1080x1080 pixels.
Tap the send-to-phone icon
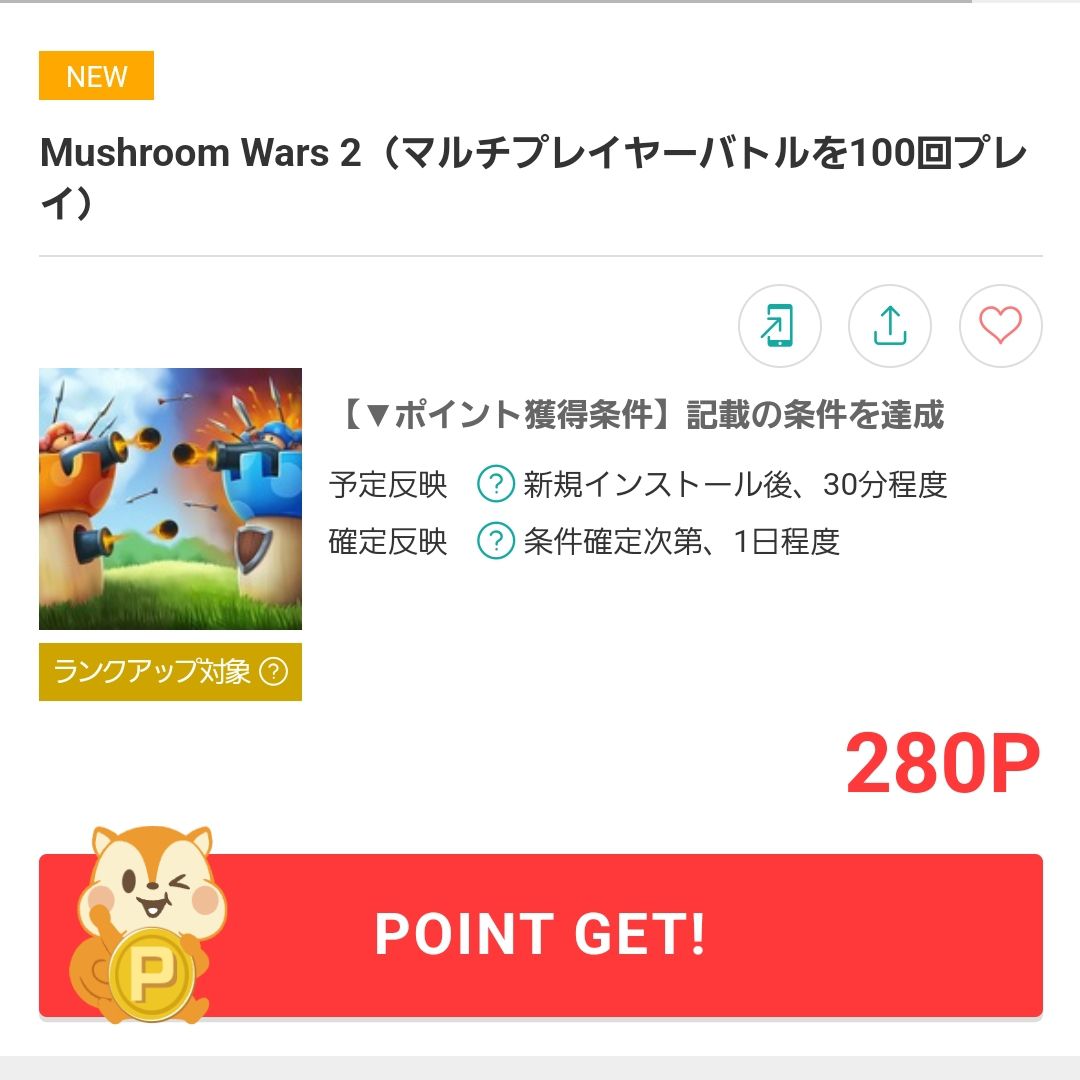pyautogui.click(x=779, y=326)
